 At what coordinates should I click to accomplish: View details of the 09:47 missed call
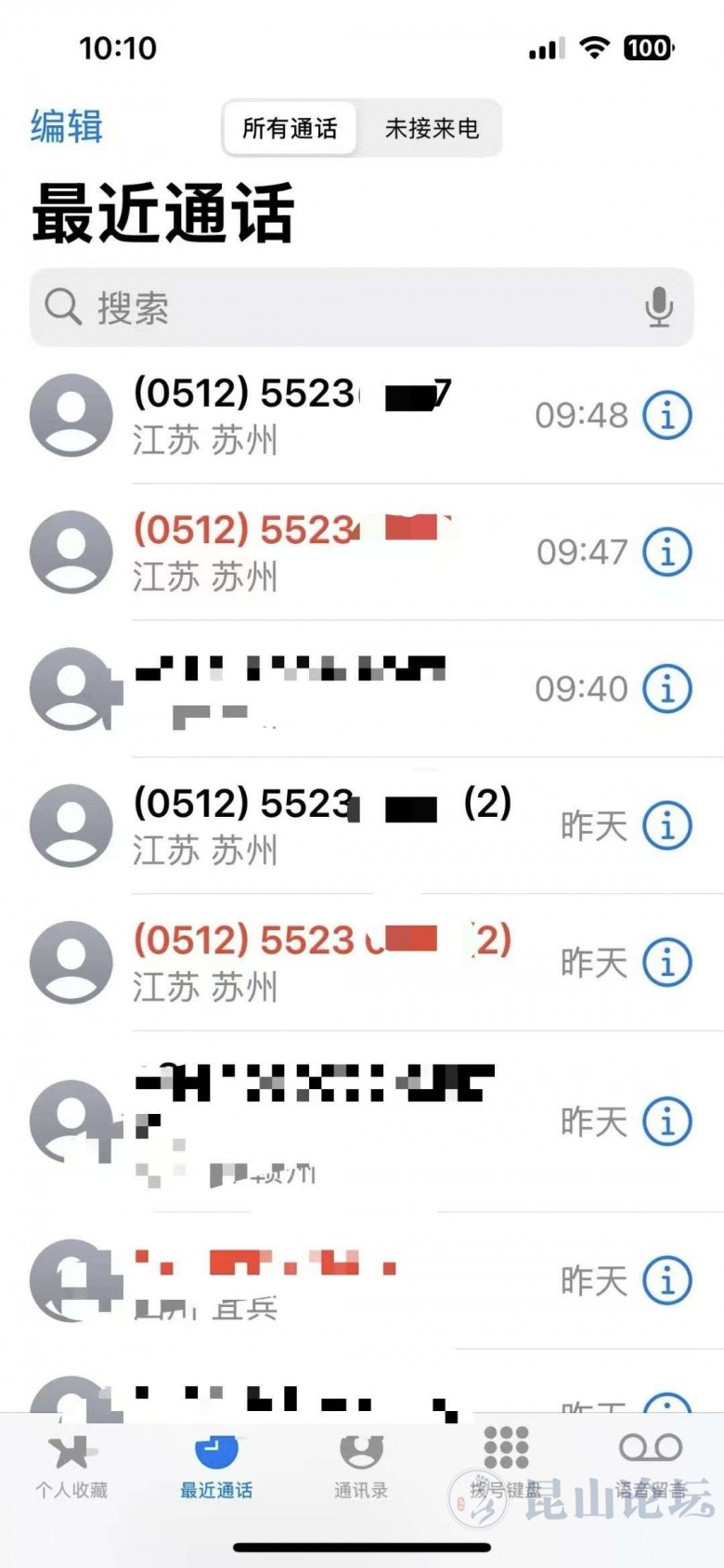(667, 551)
